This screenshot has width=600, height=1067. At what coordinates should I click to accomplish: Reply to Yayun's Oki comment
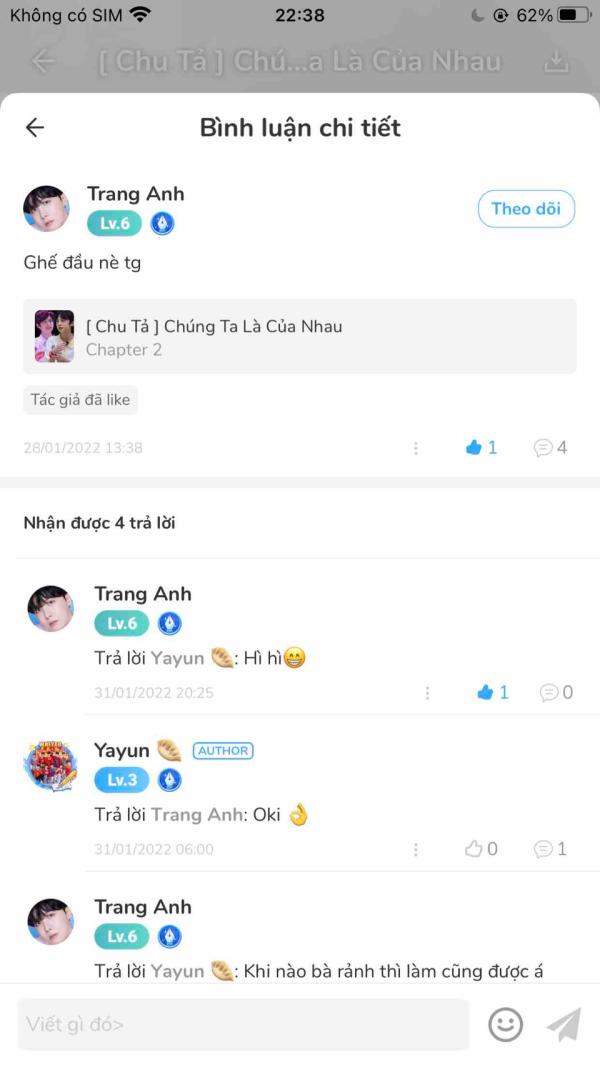pyautogui.click(x=550, y=849)
